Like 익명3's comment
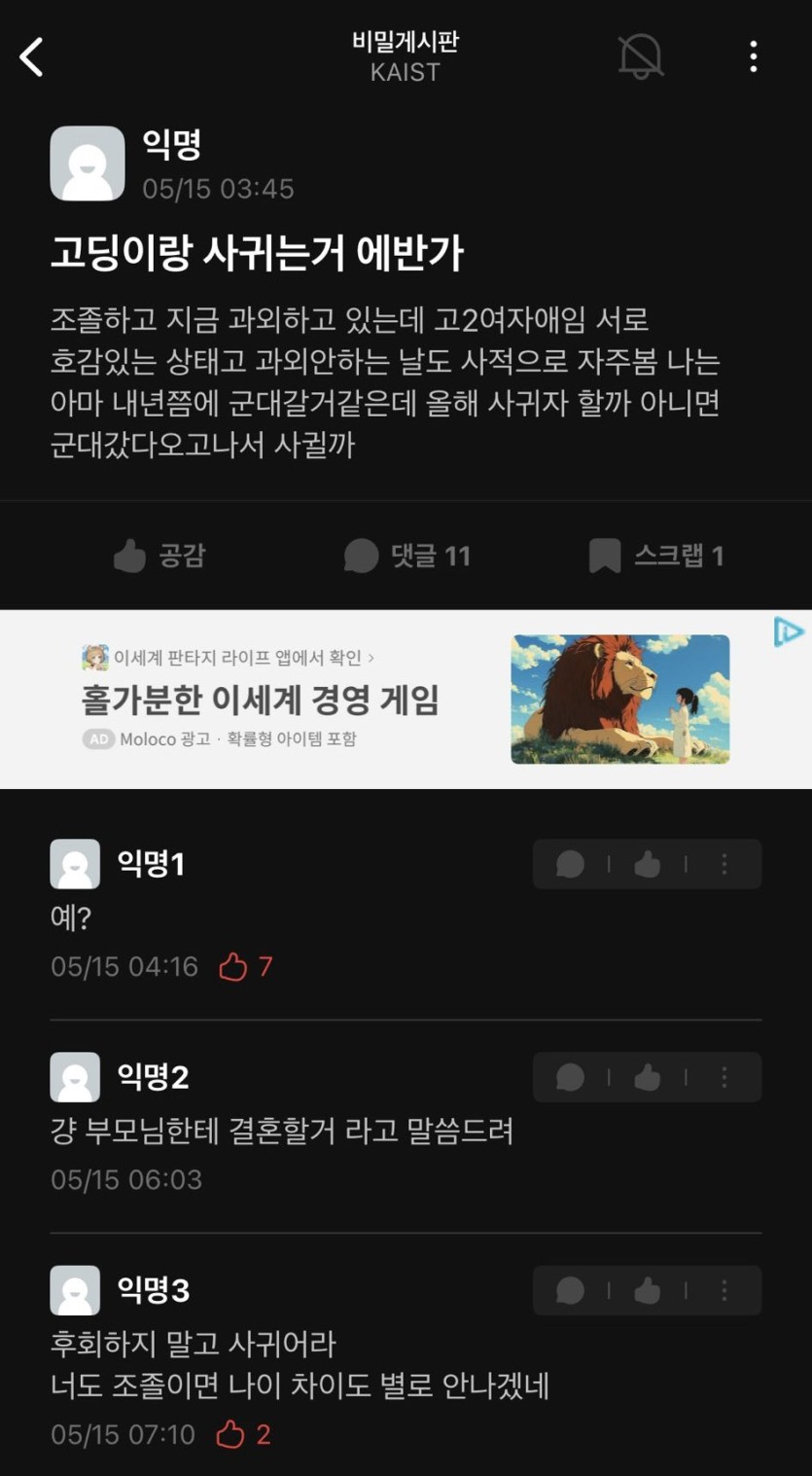This screenshot has width=812, height=1476. [x=648, y=1290]
